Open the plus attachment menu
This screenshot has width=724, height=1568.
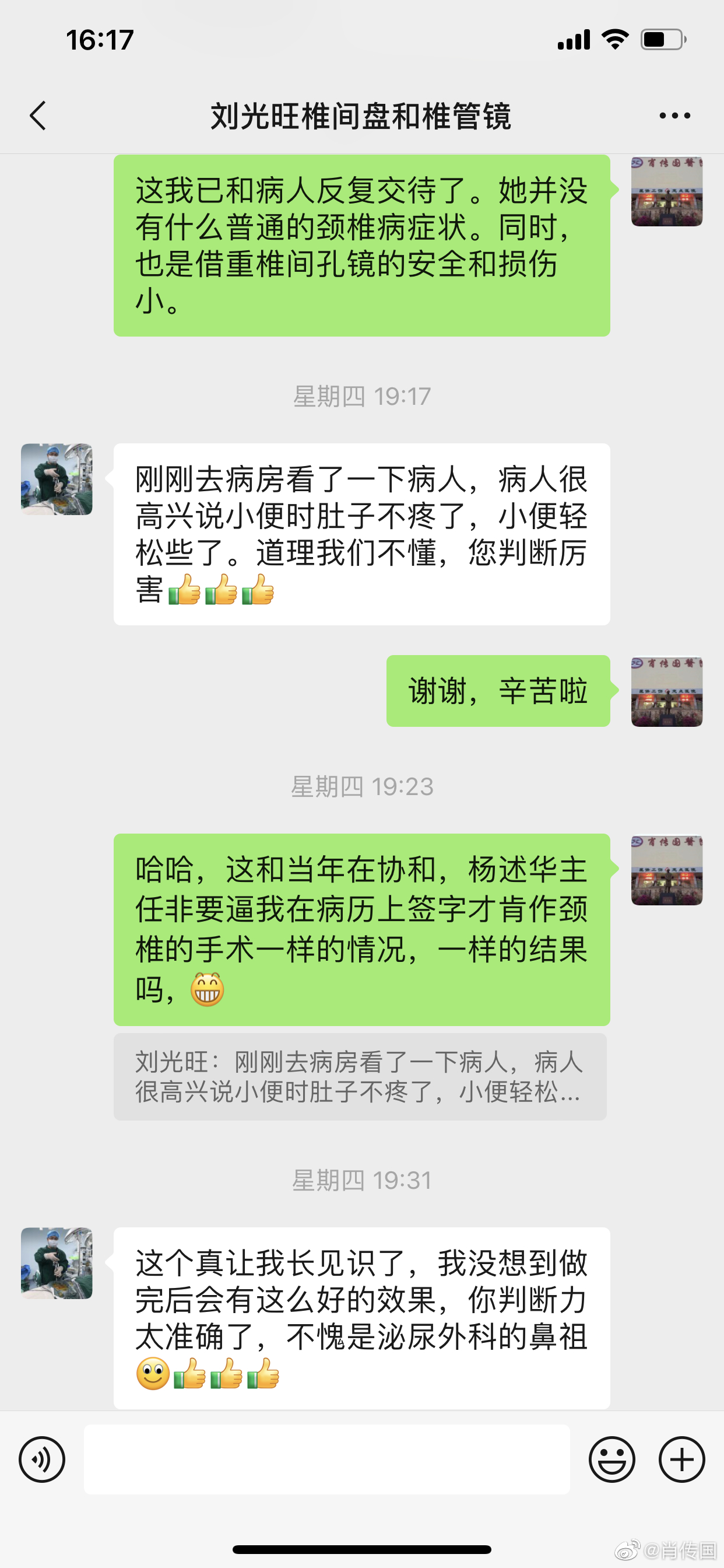[681, 1459]
